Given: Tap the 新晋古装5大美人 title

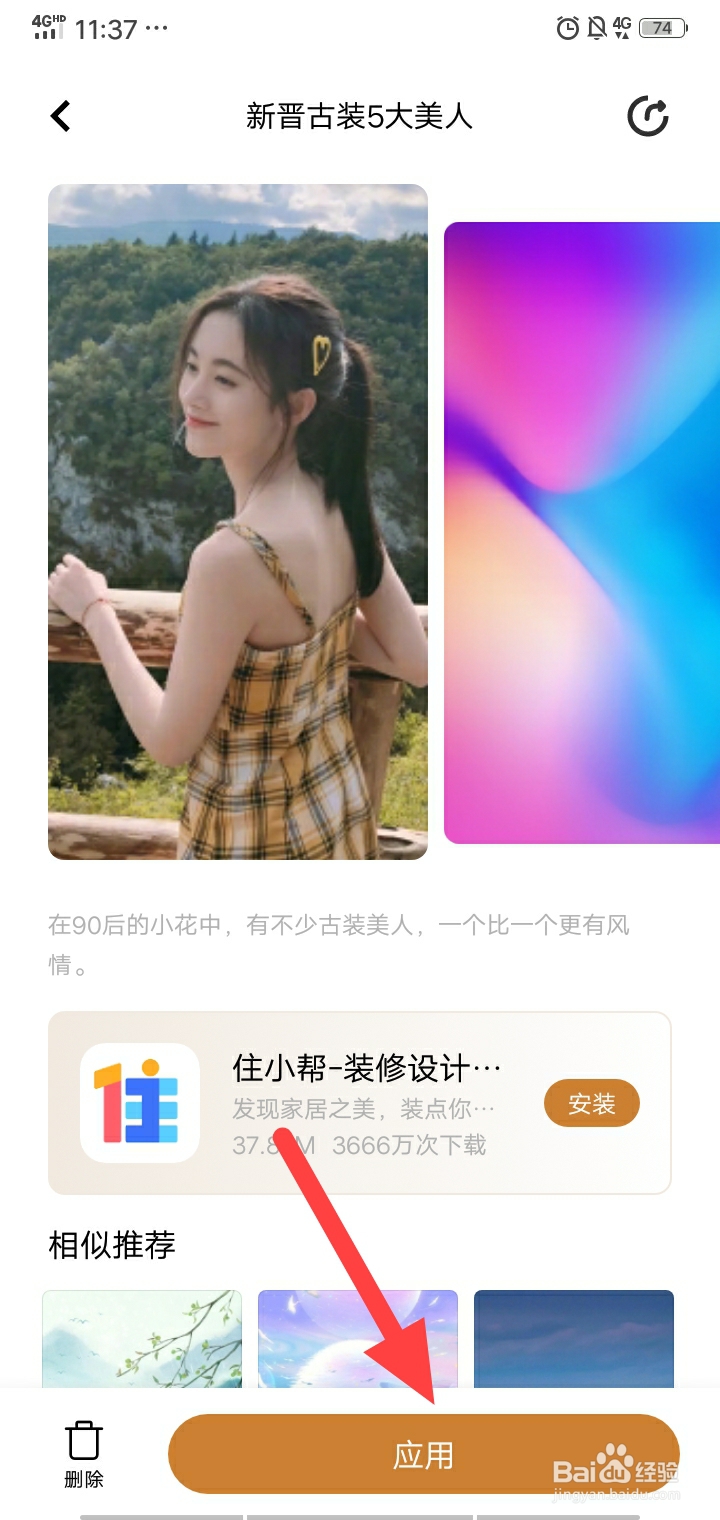Looking at the screenshot, I should [x=360, y=117].
